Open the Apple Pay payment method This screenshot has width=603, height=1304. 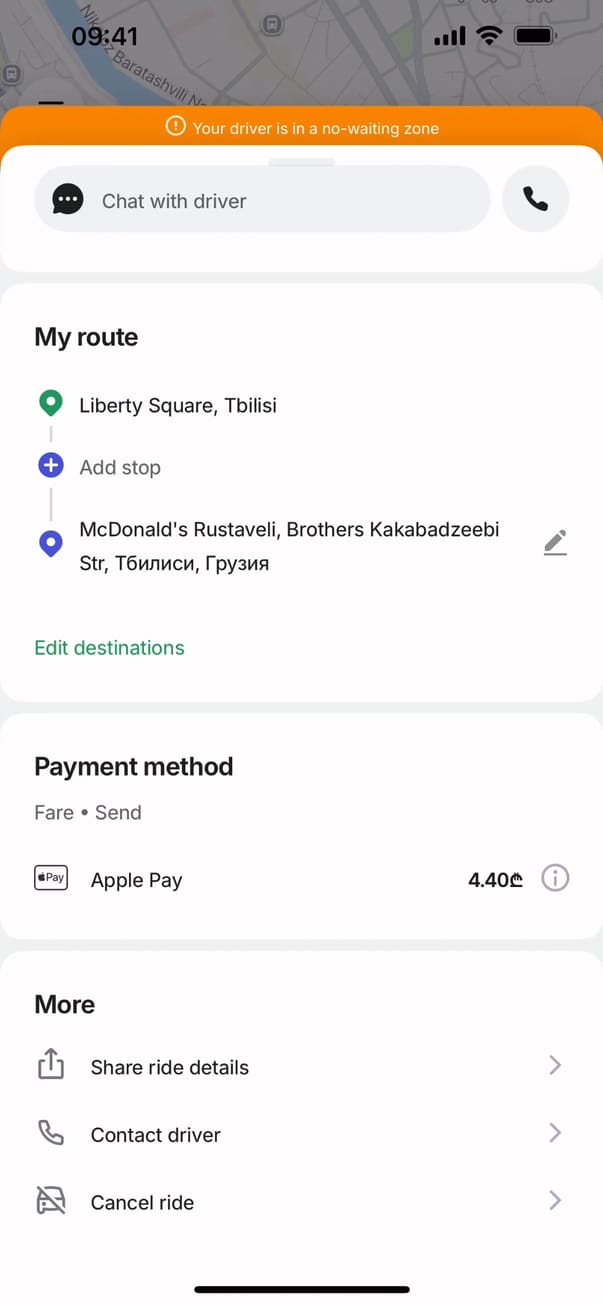(x=136, y=881)
